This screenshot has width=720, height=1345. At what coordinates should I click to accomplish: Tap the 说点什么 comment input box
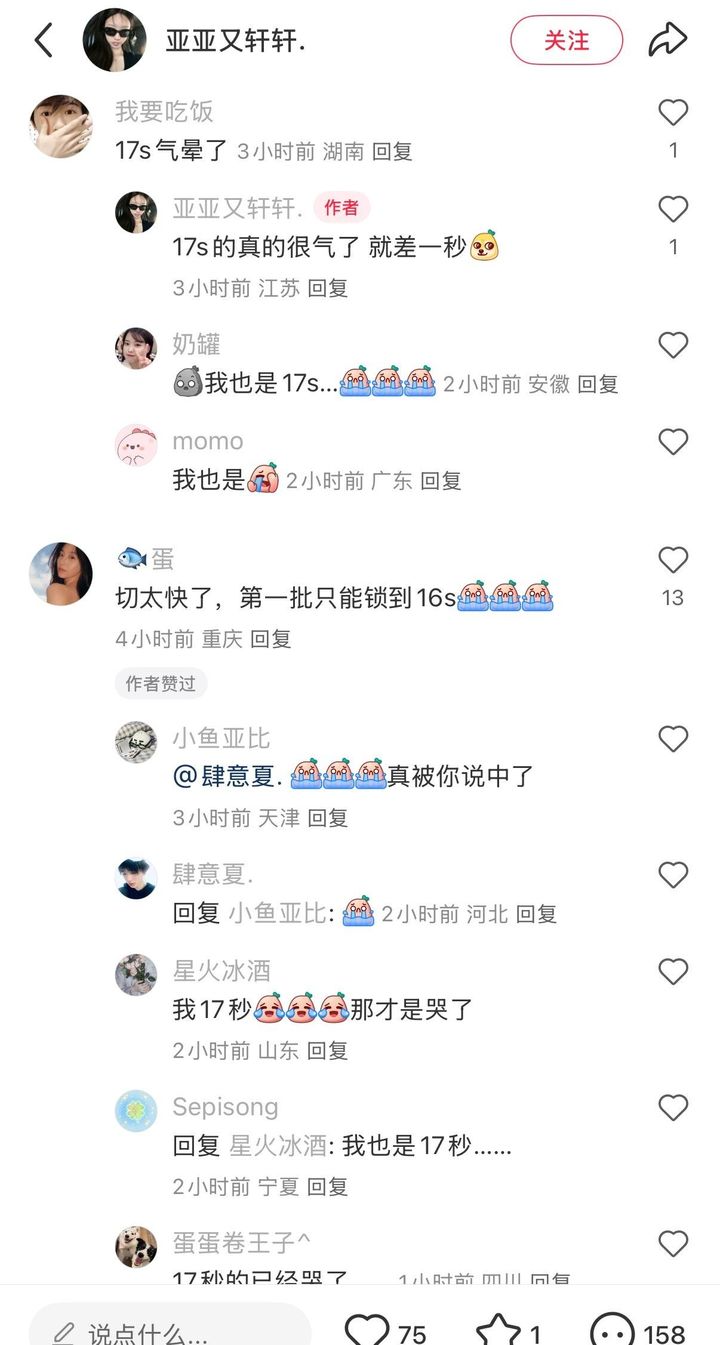point(170,1328)
